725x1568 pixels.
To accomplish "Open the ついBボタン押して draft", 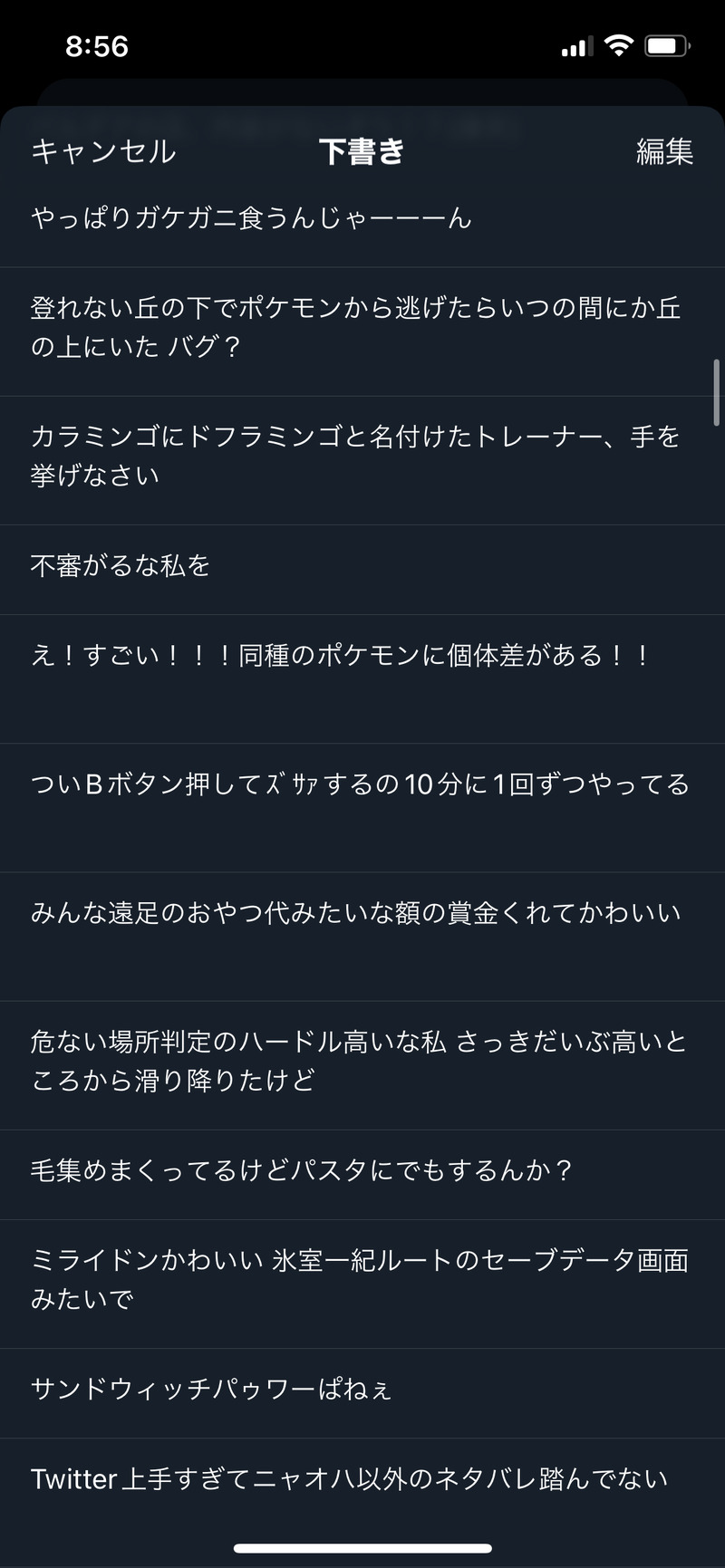I will coord(360,784).
